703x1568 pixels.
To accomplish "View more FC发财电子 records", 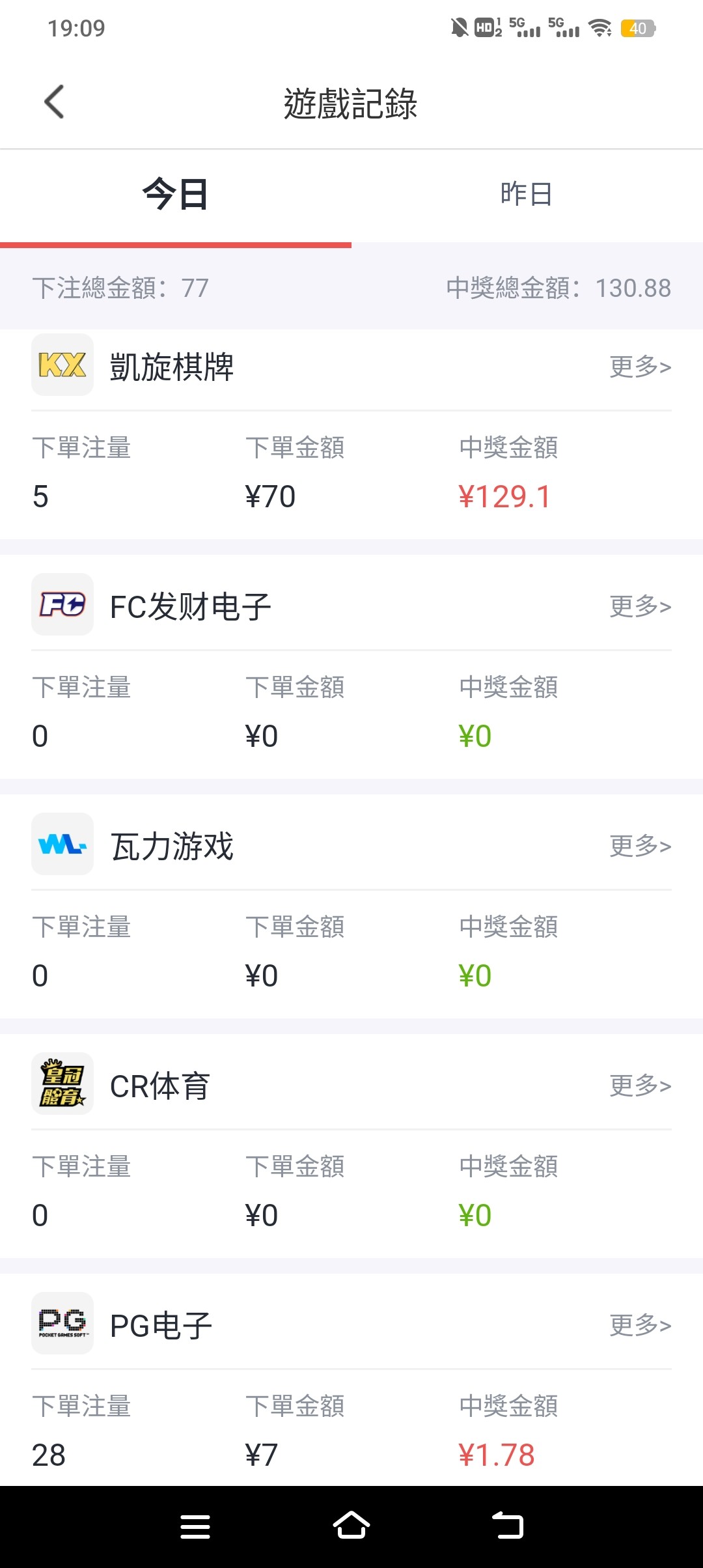I will coord(640,606).
